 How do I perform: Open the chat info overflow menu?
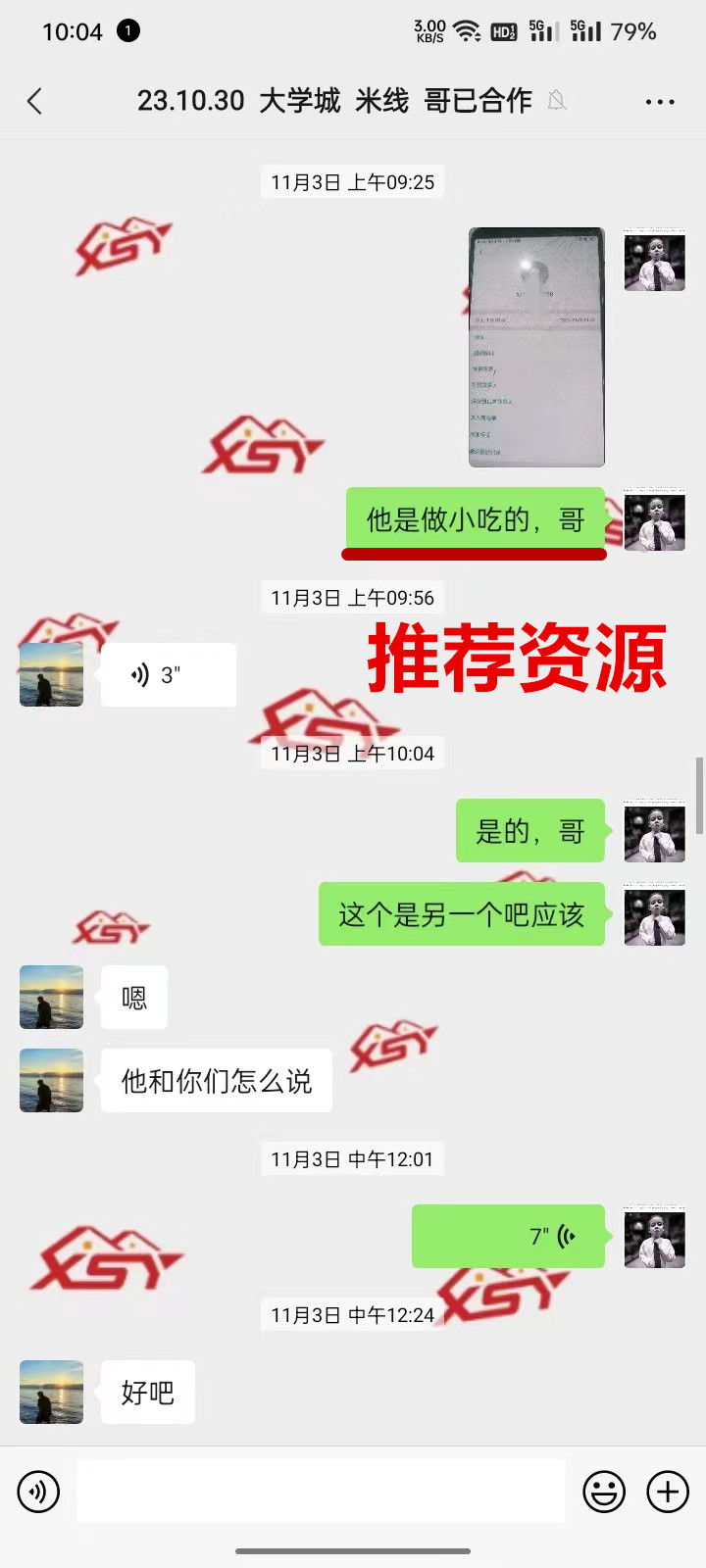click(659, 101)
